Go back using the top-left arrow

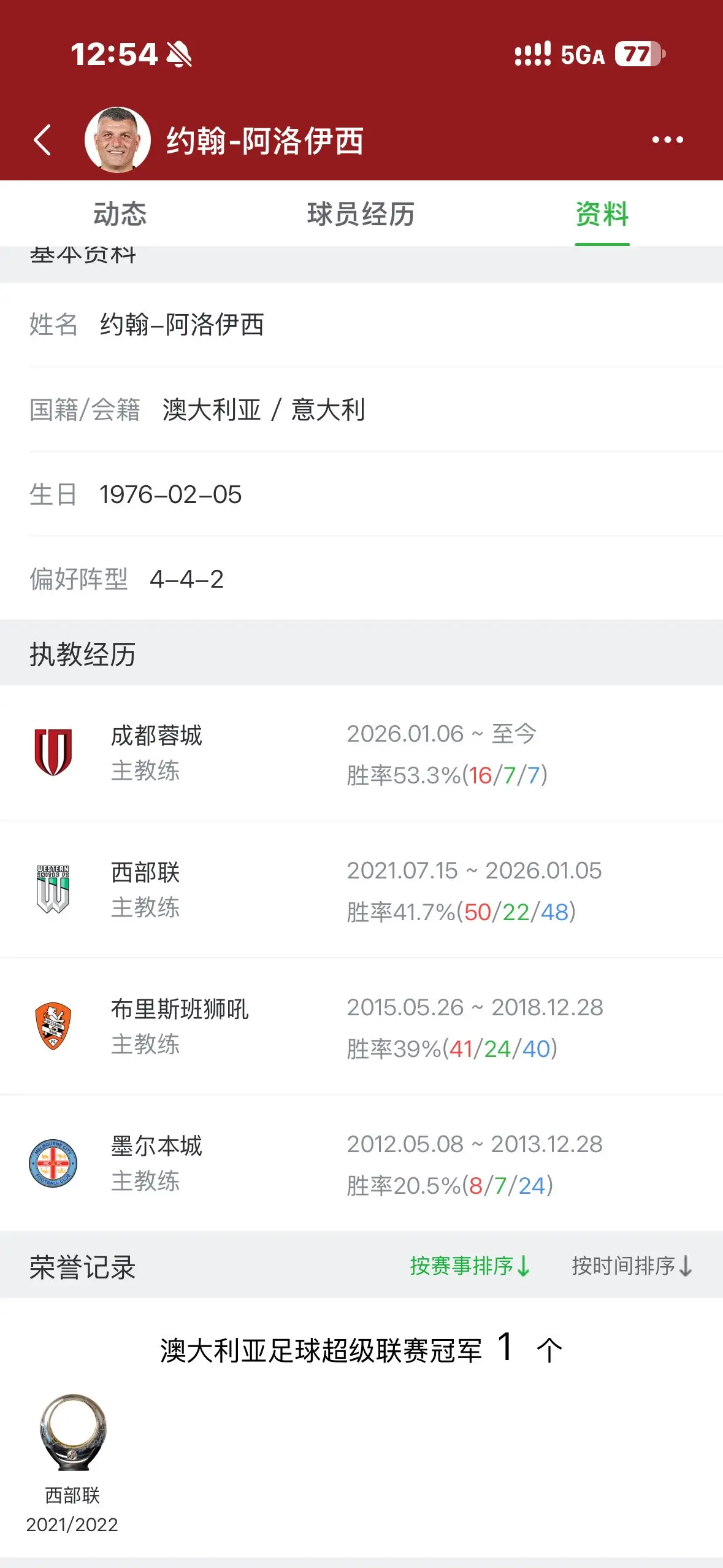pyautogui.click(x=42, y=140)
